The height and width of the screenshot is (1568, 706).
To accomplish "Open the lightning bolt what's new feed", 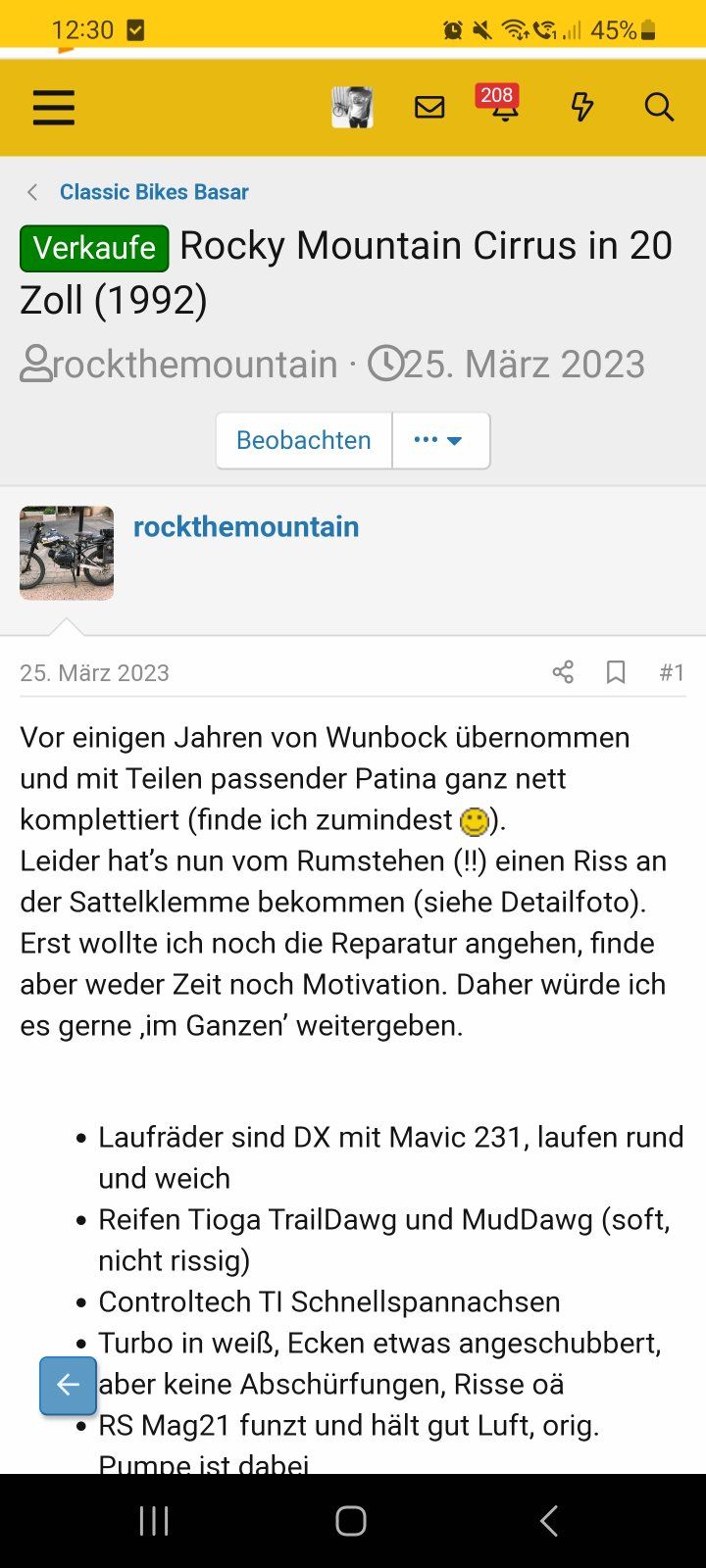I will (582, 108).
